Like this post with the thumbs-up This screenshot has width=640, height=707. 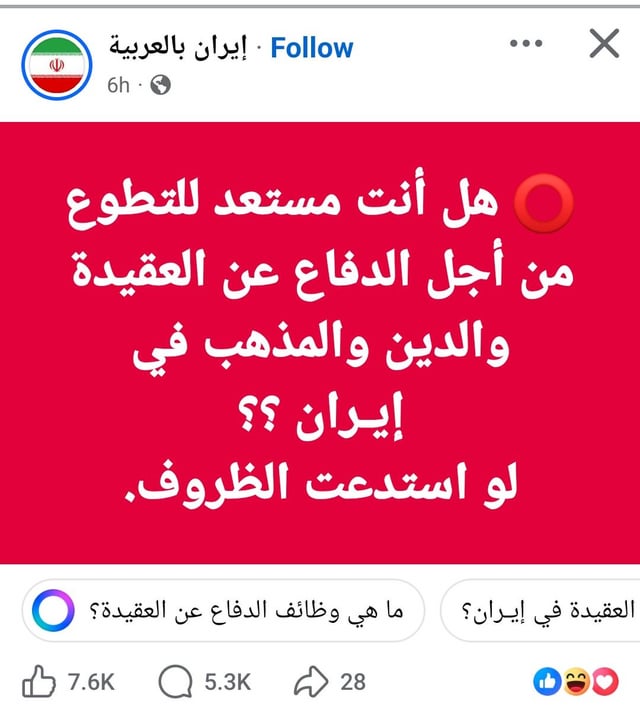(x=40, y=682)
